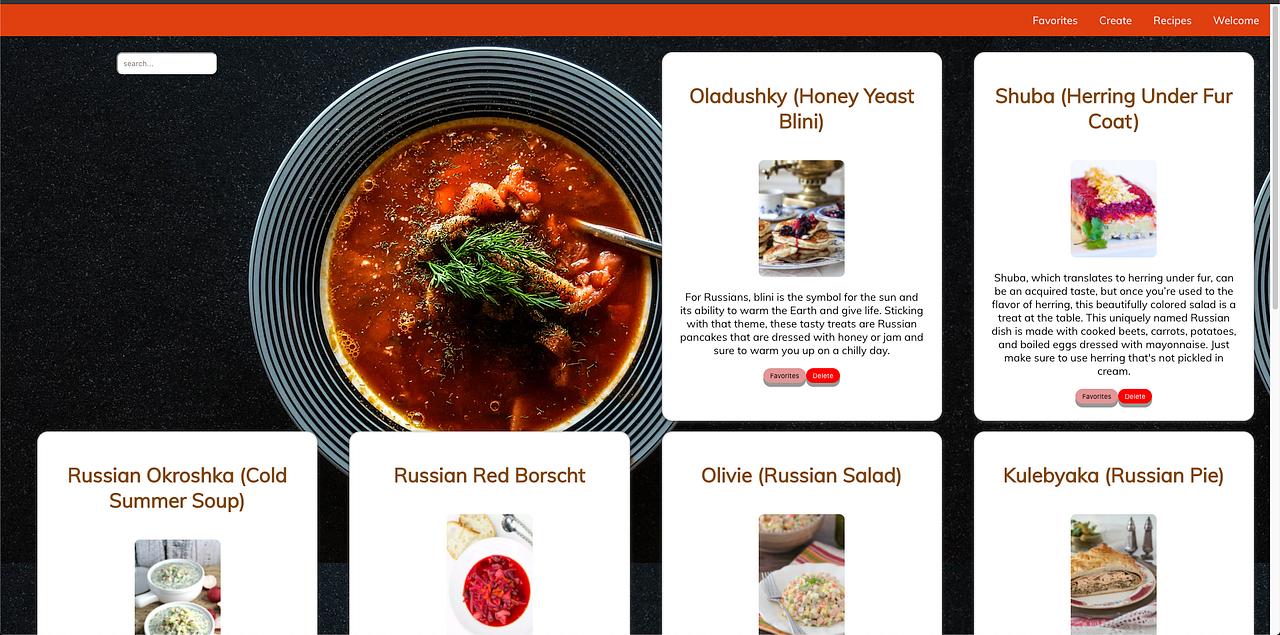Open the Oladushky (Honey Yeast Blini) card
The image size is (1280, 635).
point(801,109)
